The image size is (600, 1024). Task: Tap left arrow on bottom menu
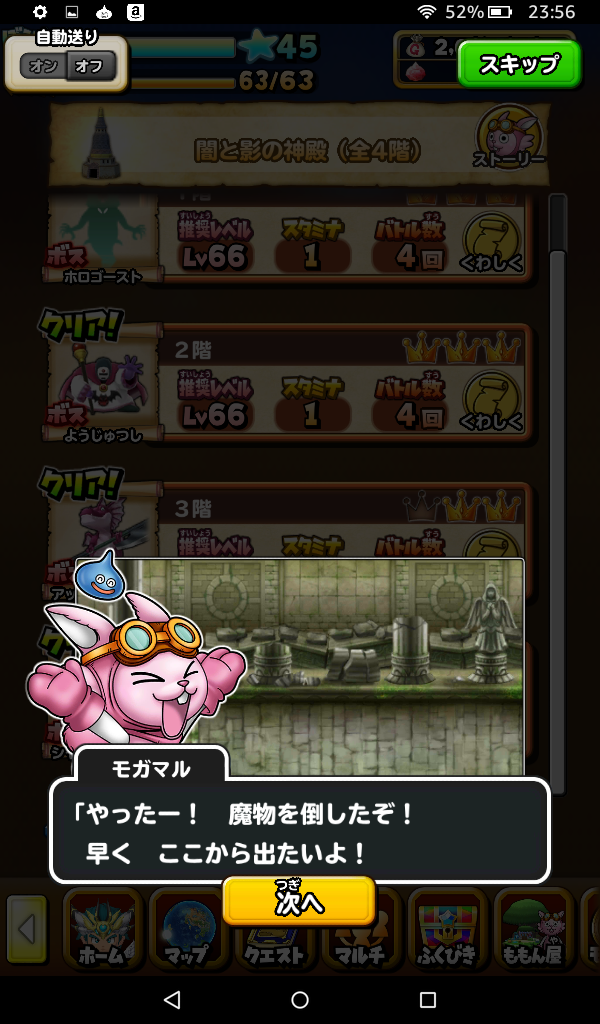coord(27,930)
